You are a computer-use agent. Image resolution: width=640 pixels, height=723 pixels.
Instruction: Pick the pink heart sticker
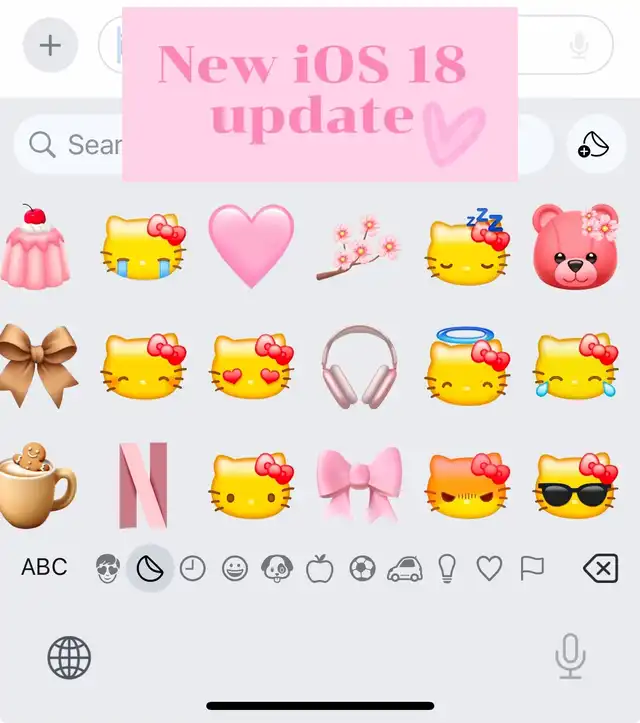[251, 246]
